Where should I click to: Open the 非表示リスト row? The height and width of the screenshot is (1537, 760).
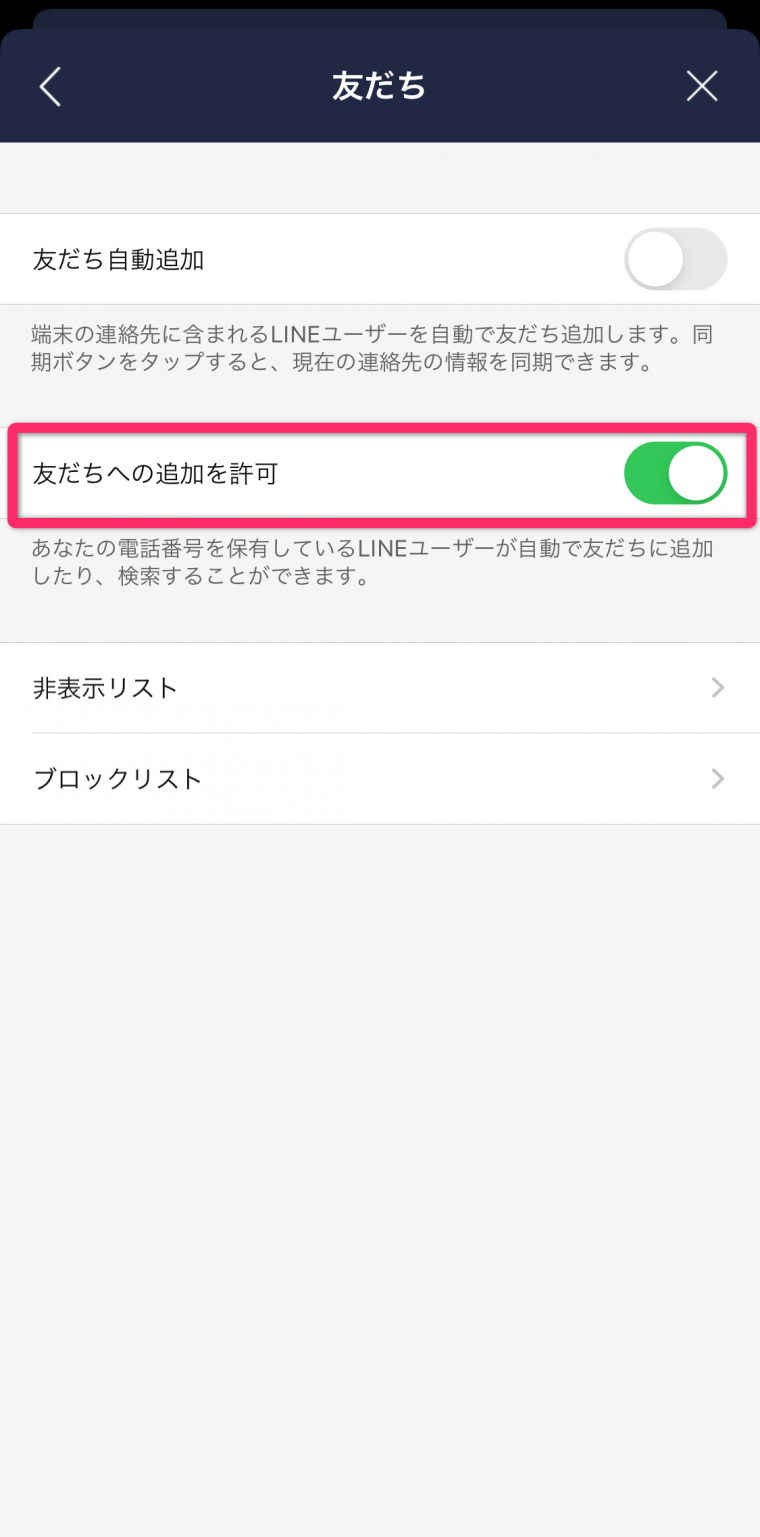[x=380, y=688]
